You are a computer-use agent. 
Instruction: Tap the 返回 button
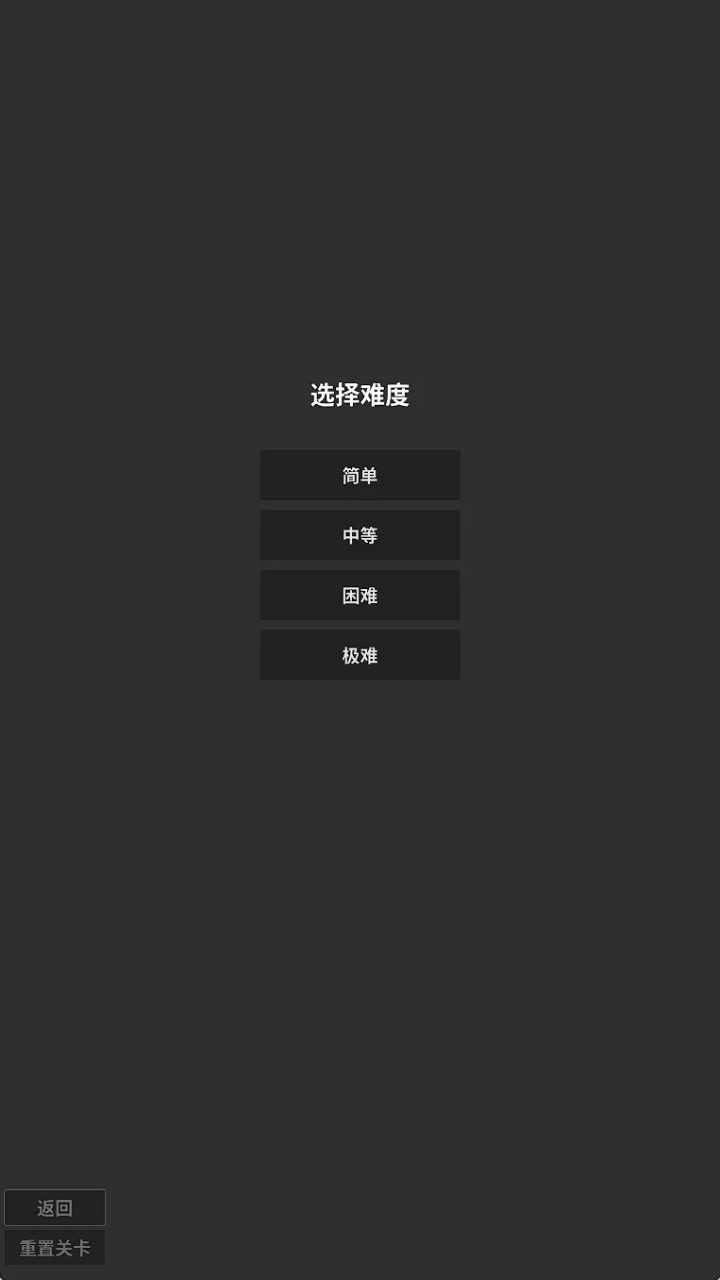55,1208
